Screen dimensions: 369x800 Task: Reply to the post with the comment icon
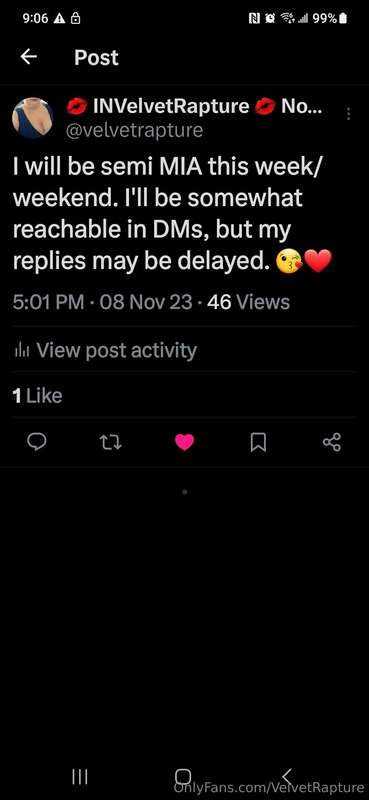coord(36,441)
